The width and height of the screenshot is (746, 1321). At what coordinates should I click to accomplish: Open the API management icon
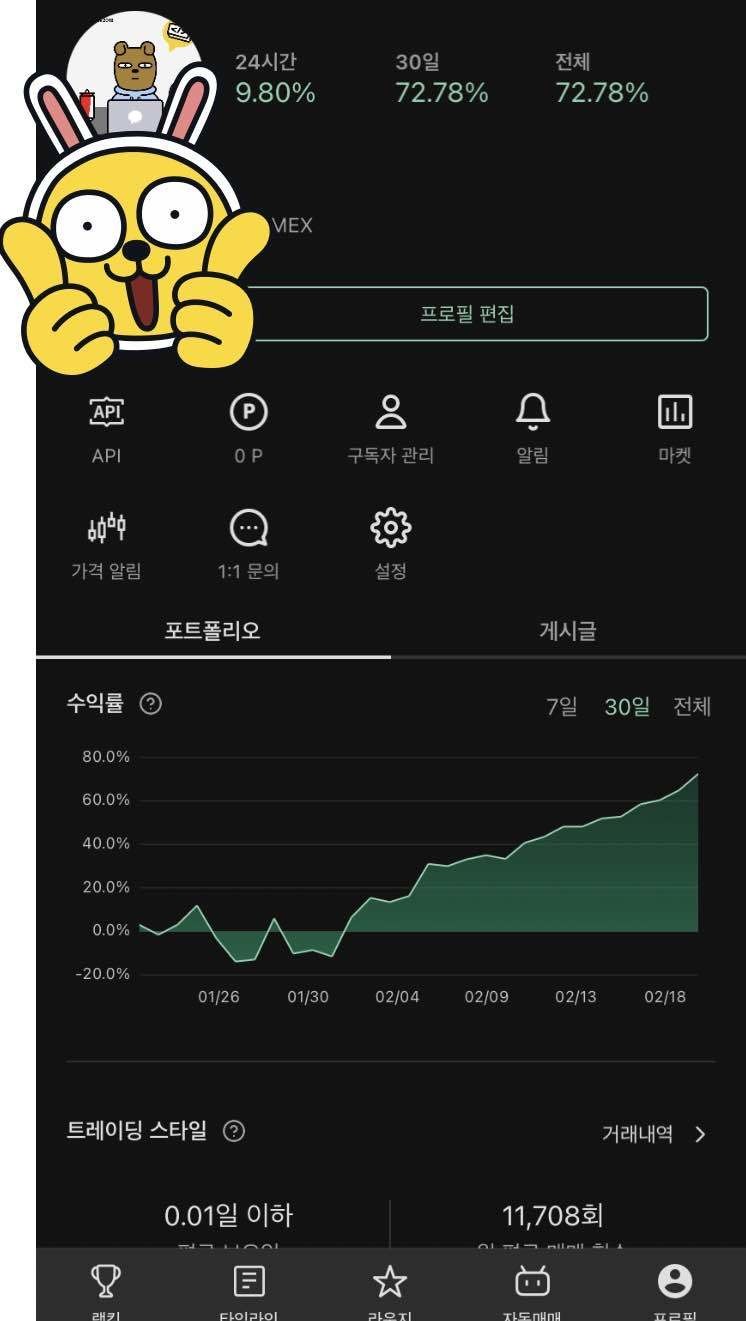click(105, 412)
